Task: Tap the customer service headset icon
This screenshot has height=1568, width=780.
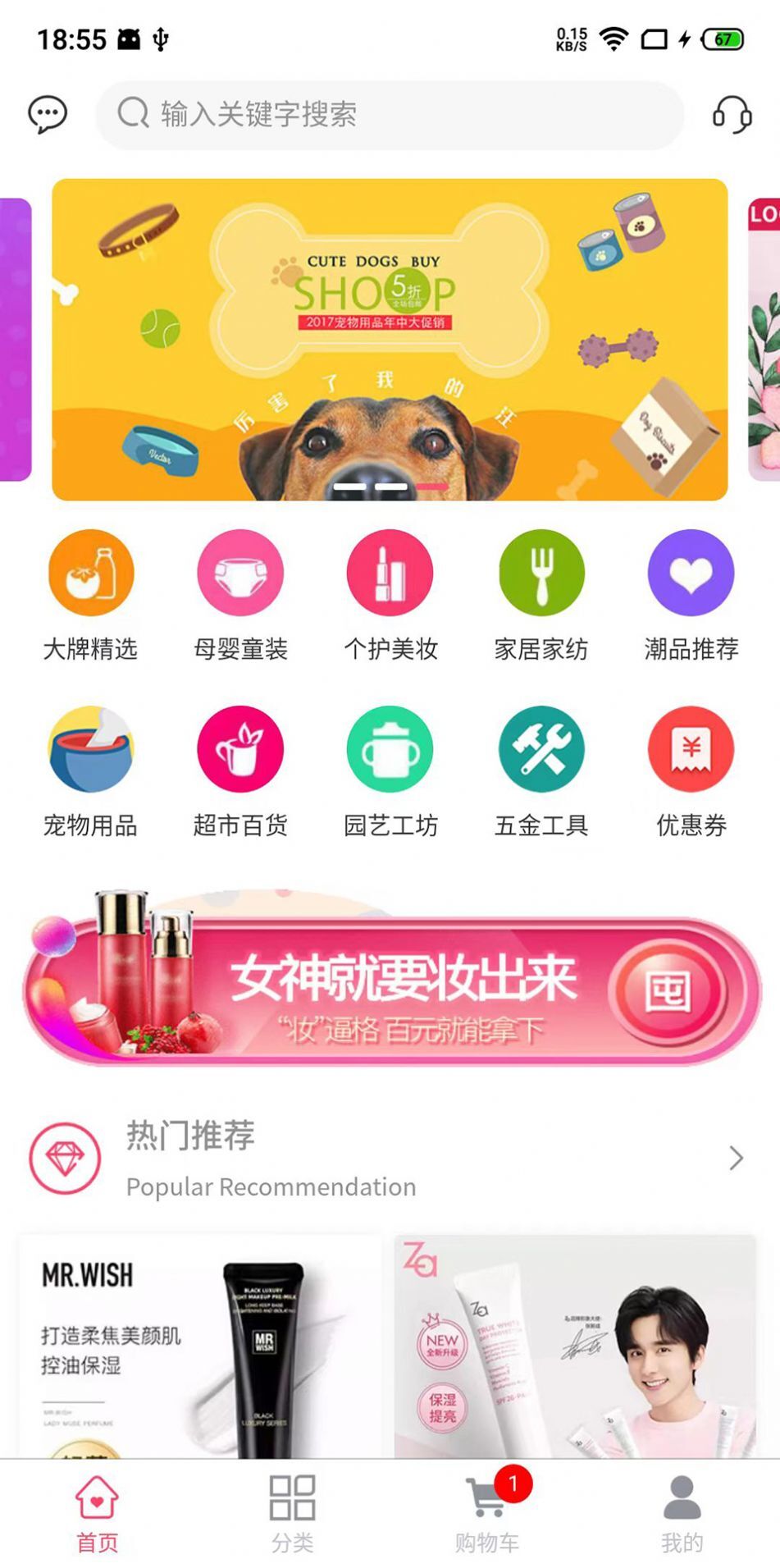Action: (x=734, y=115)
